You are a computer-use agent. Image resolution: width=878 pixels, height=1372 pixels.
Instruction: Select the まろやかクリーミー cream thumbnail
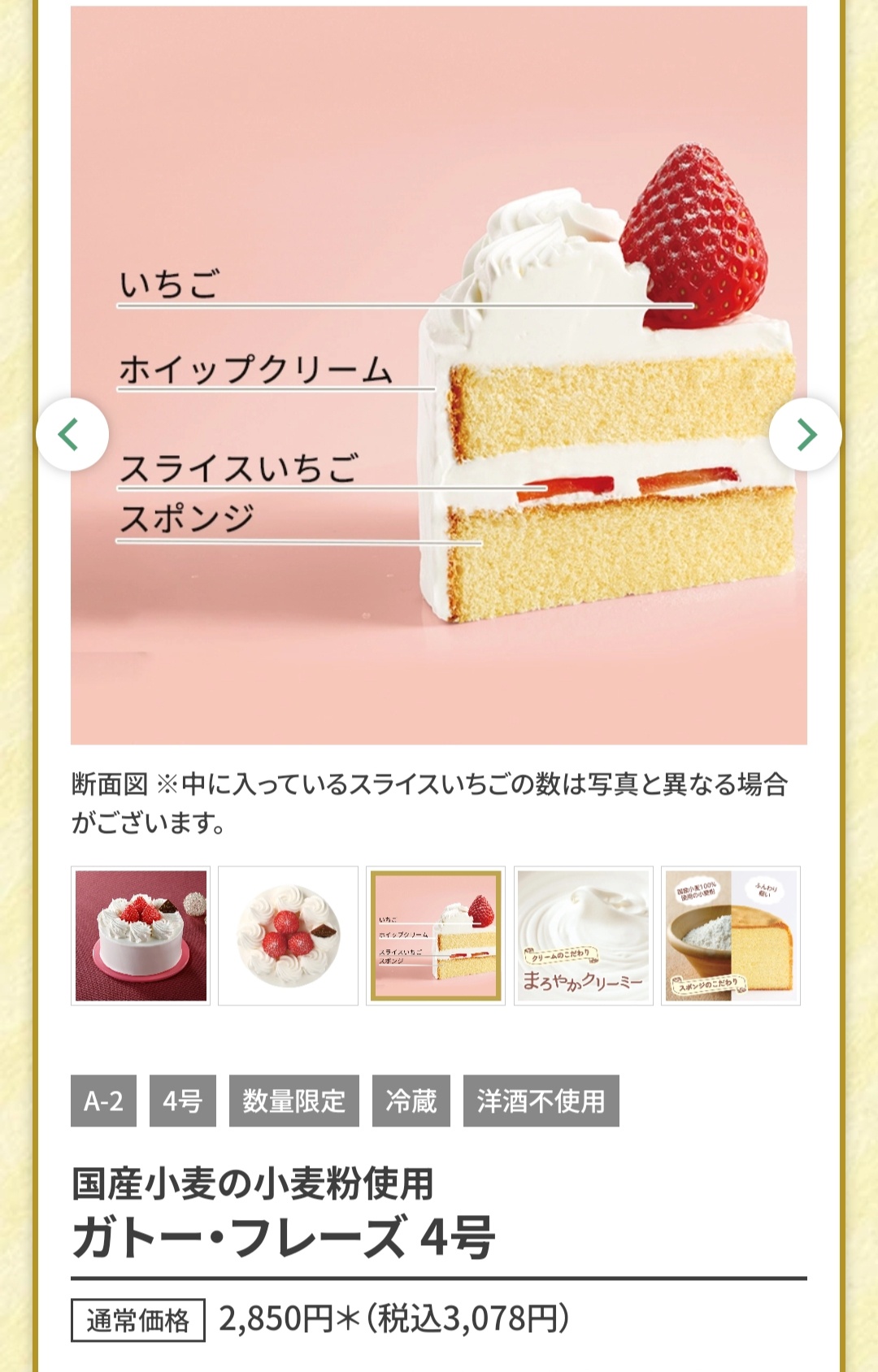pos(584,936)
